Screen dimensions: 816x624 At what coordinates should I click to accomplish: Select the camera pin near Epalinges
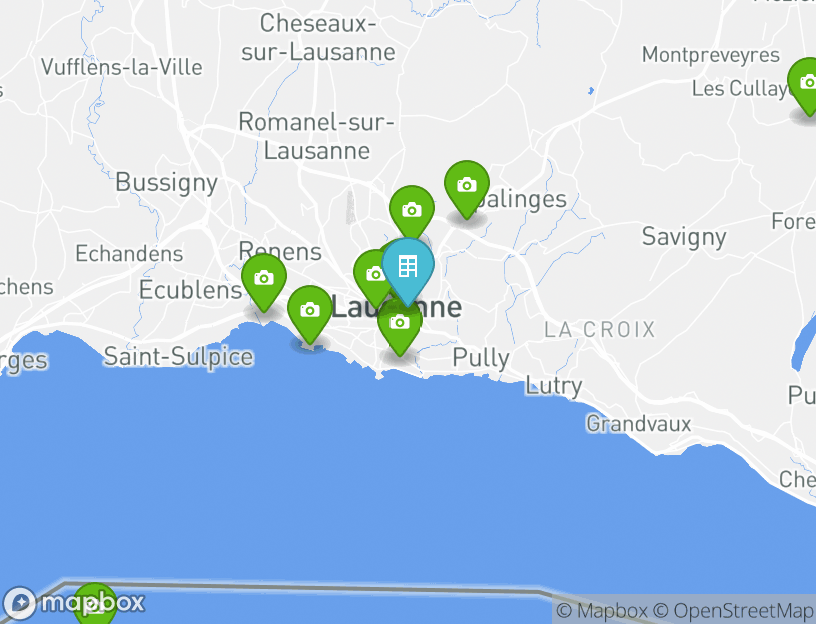tap(466, 186)
